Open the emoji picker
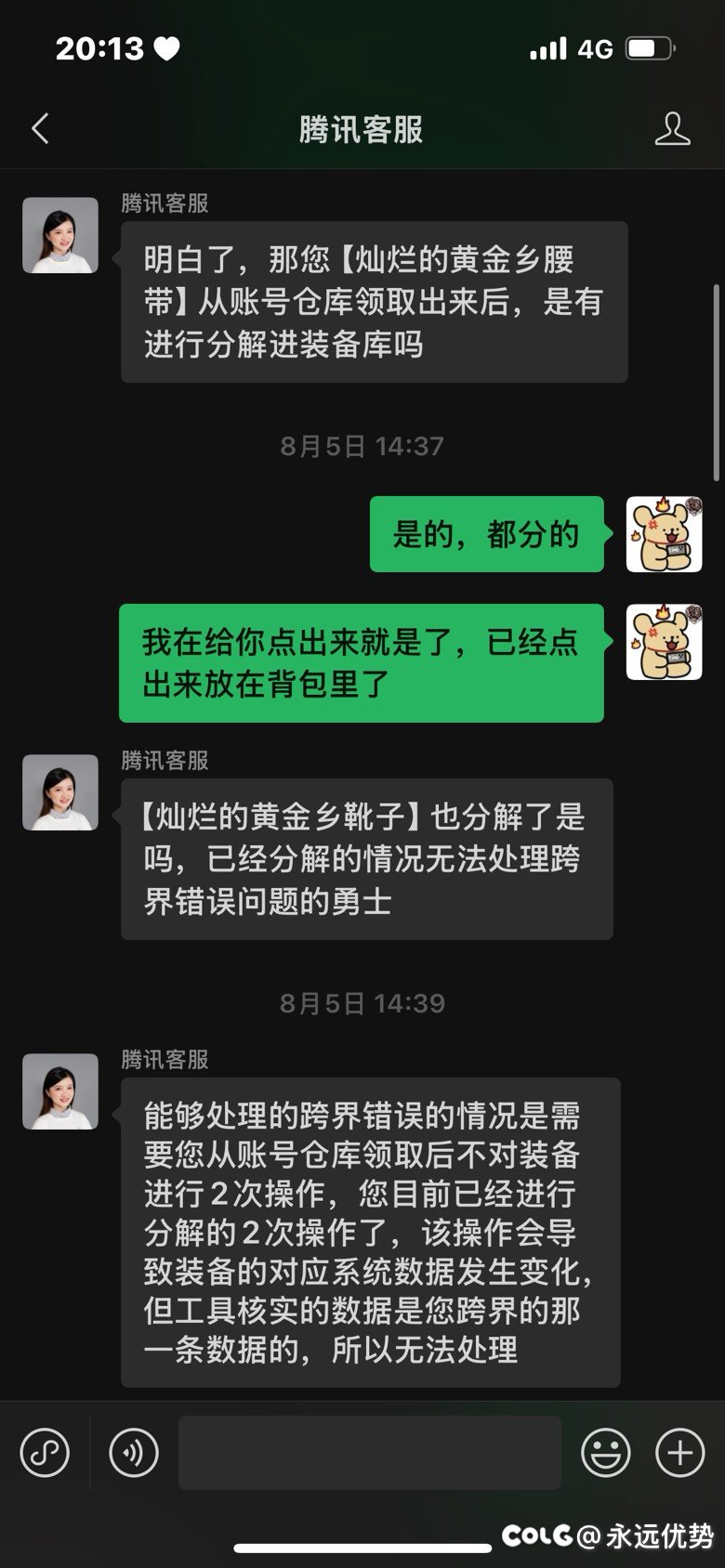 605,1452
